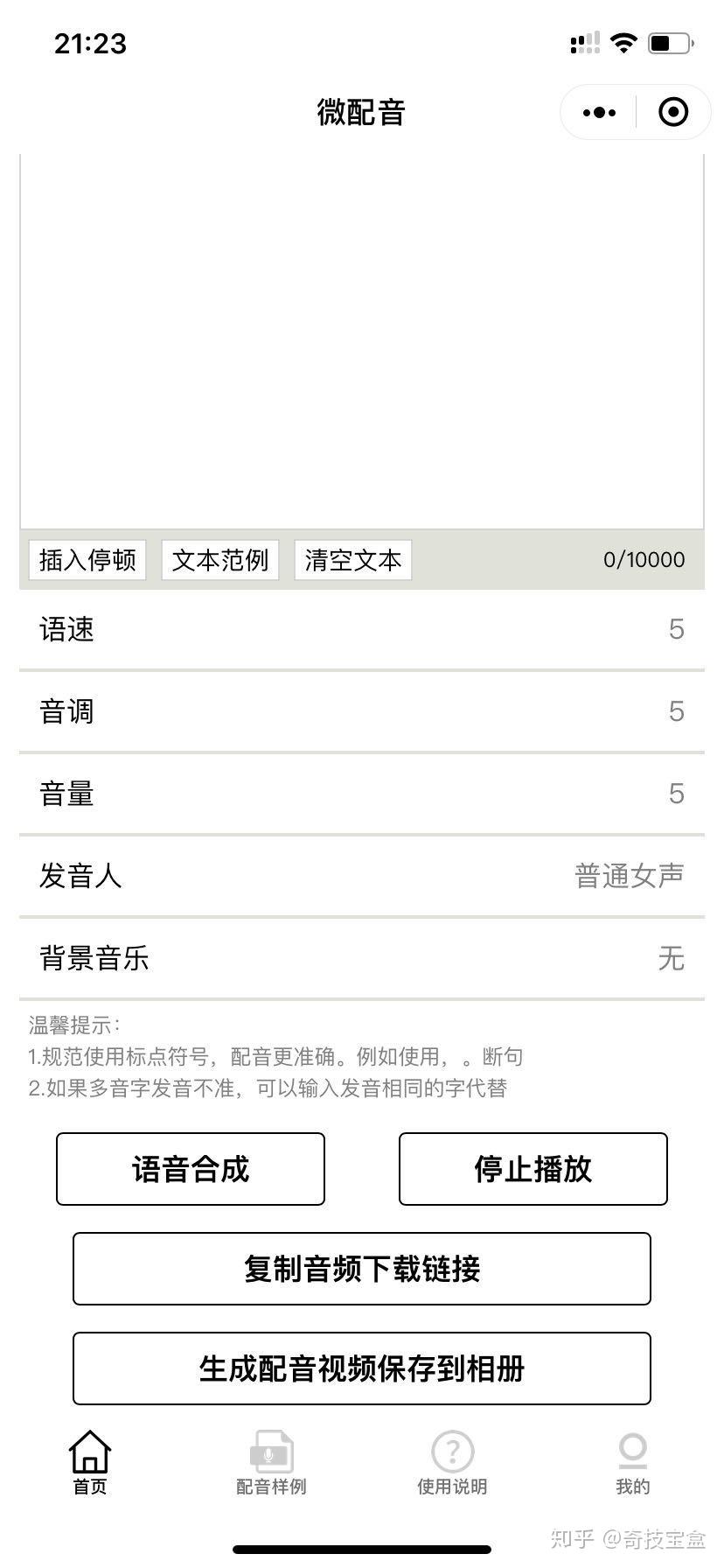Tap 插入停顿 to insert a pause
The height and width of the screenshot is (1568, 724).
(87, 560)
